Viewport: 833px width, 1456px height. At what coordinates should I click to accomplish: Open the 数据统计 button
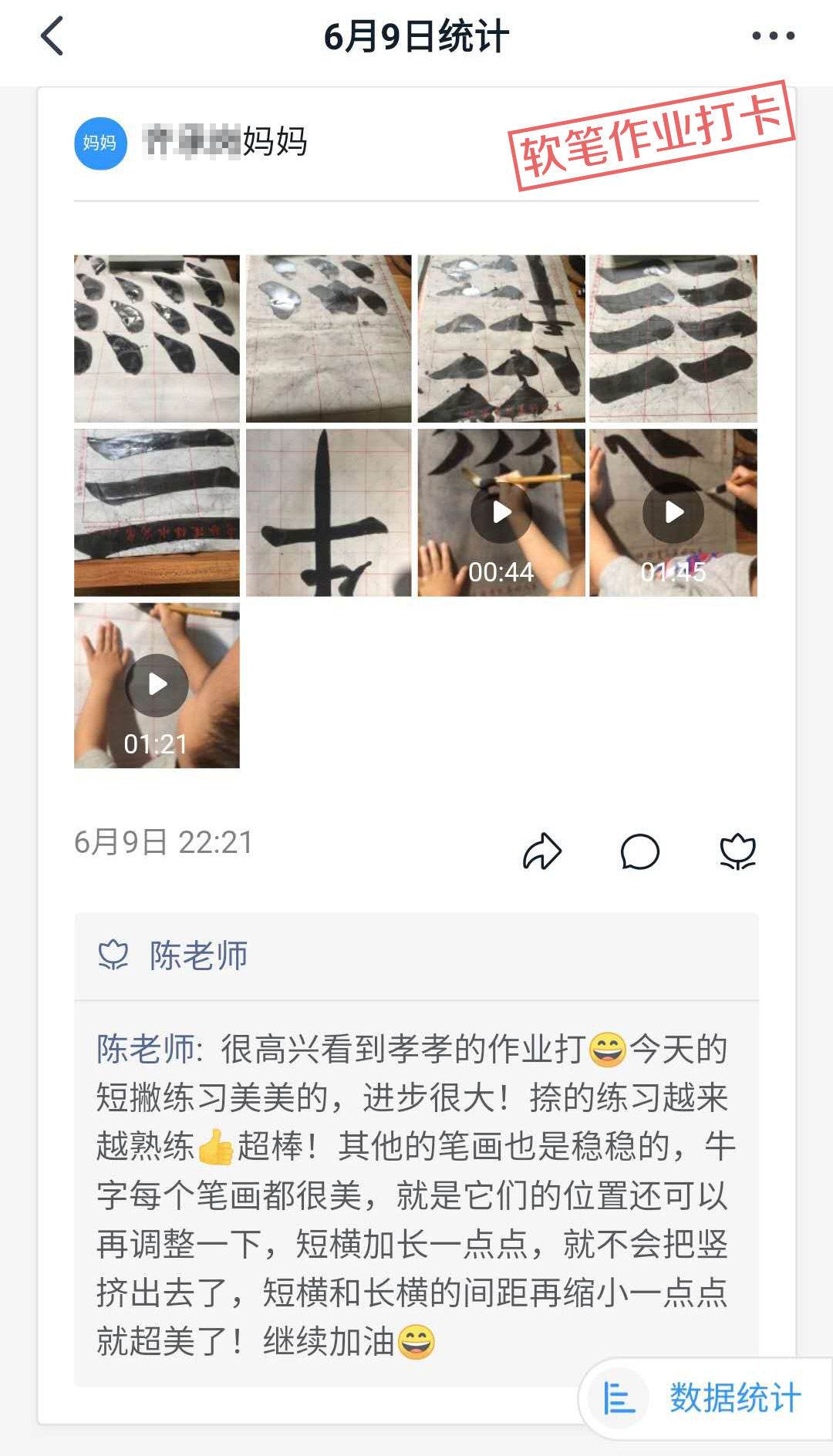[x=706, y=1397]
